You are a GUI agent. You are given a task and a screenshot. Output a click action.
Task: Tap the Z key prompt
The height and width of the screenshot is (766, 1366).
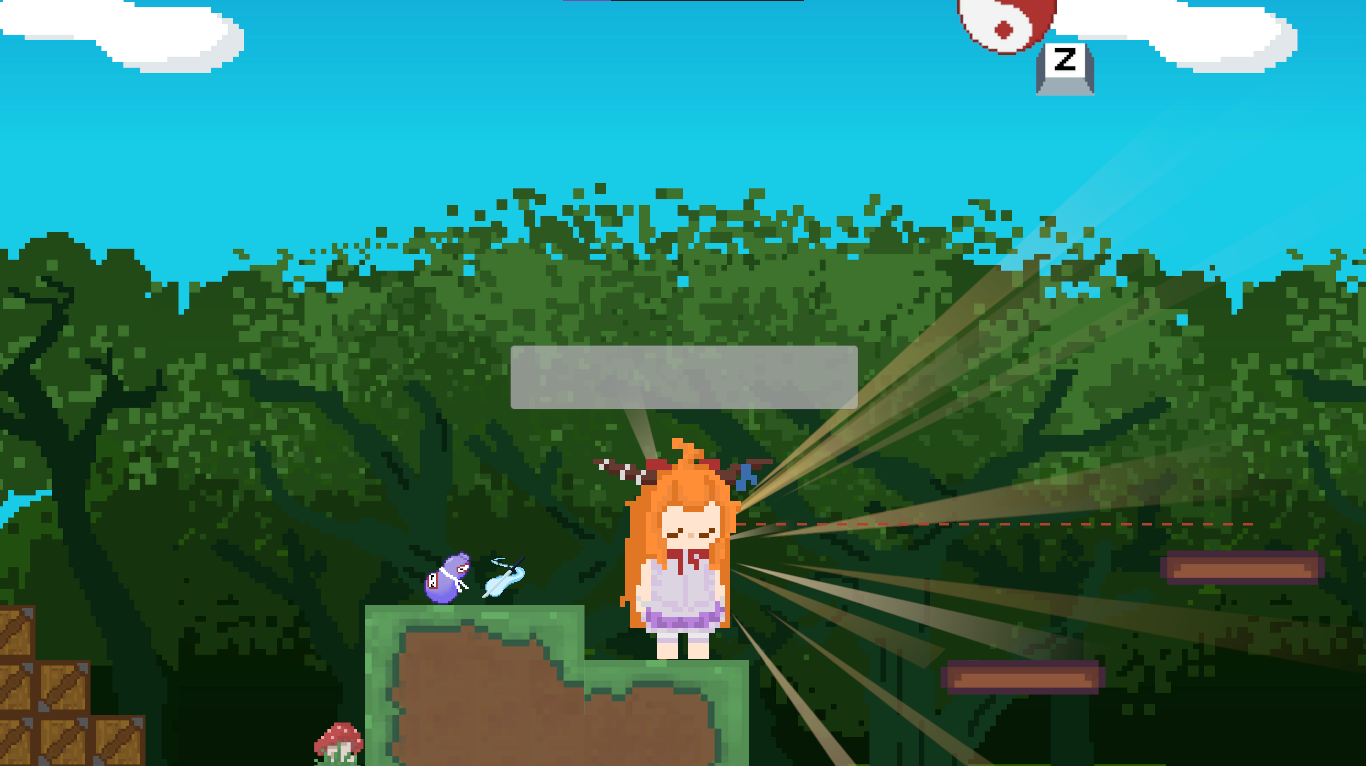tap(1065, 66)
